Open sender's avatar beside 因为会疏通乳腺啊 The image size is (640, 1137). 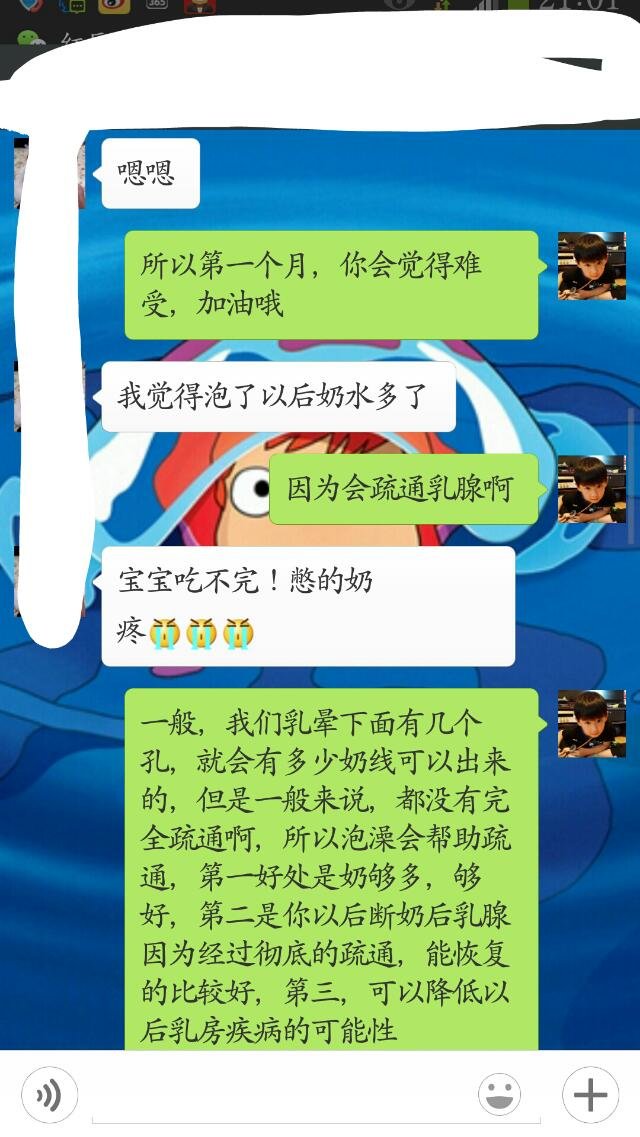591,489
